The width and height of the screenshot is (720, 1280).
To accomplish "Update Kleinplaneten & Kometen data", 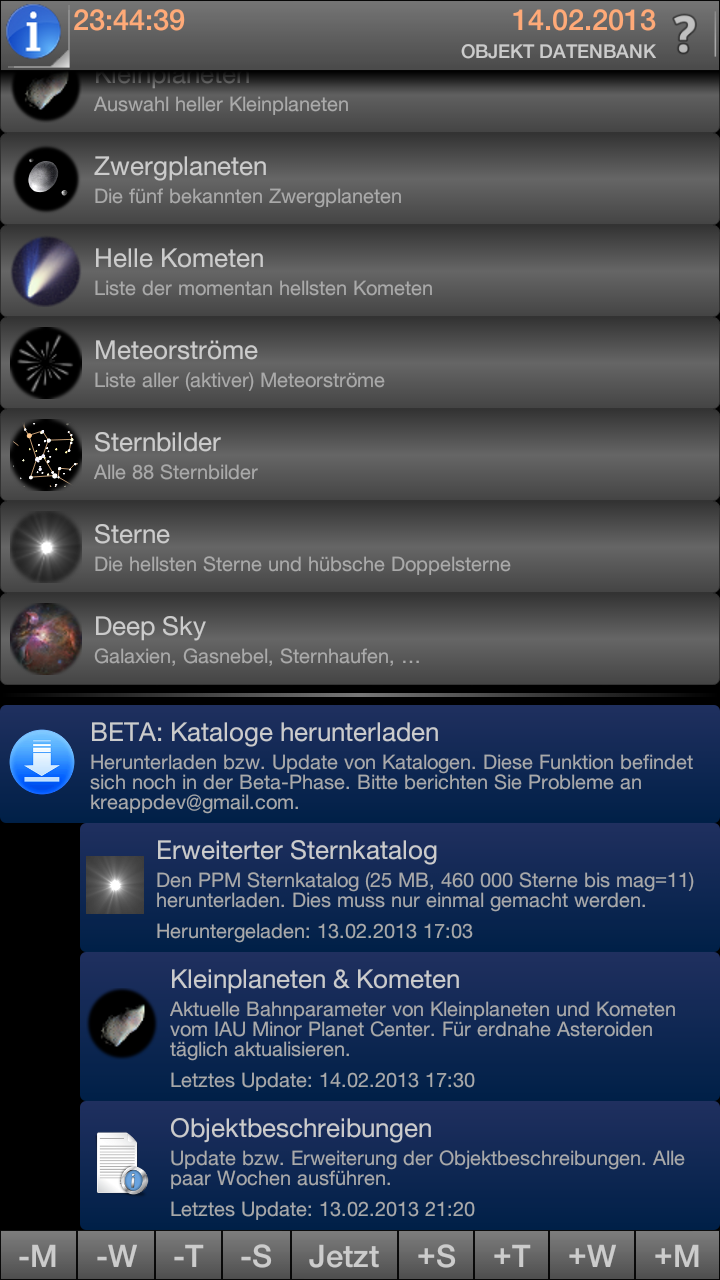I will [x=400, y=1027].
